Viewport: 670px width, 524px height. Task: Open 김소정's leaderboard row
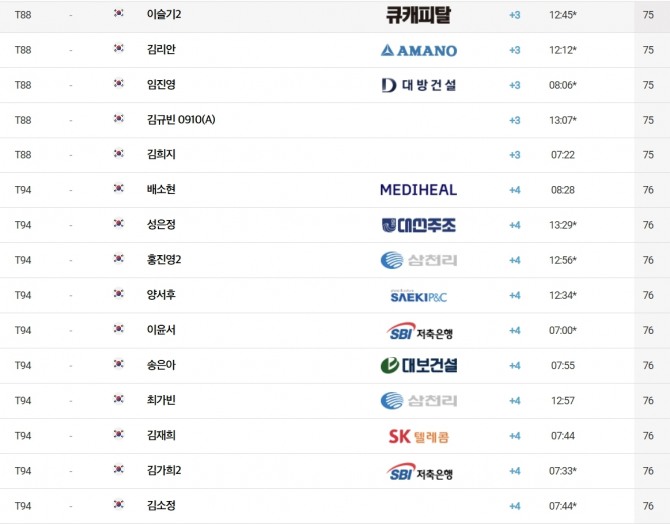click(335, 506)
